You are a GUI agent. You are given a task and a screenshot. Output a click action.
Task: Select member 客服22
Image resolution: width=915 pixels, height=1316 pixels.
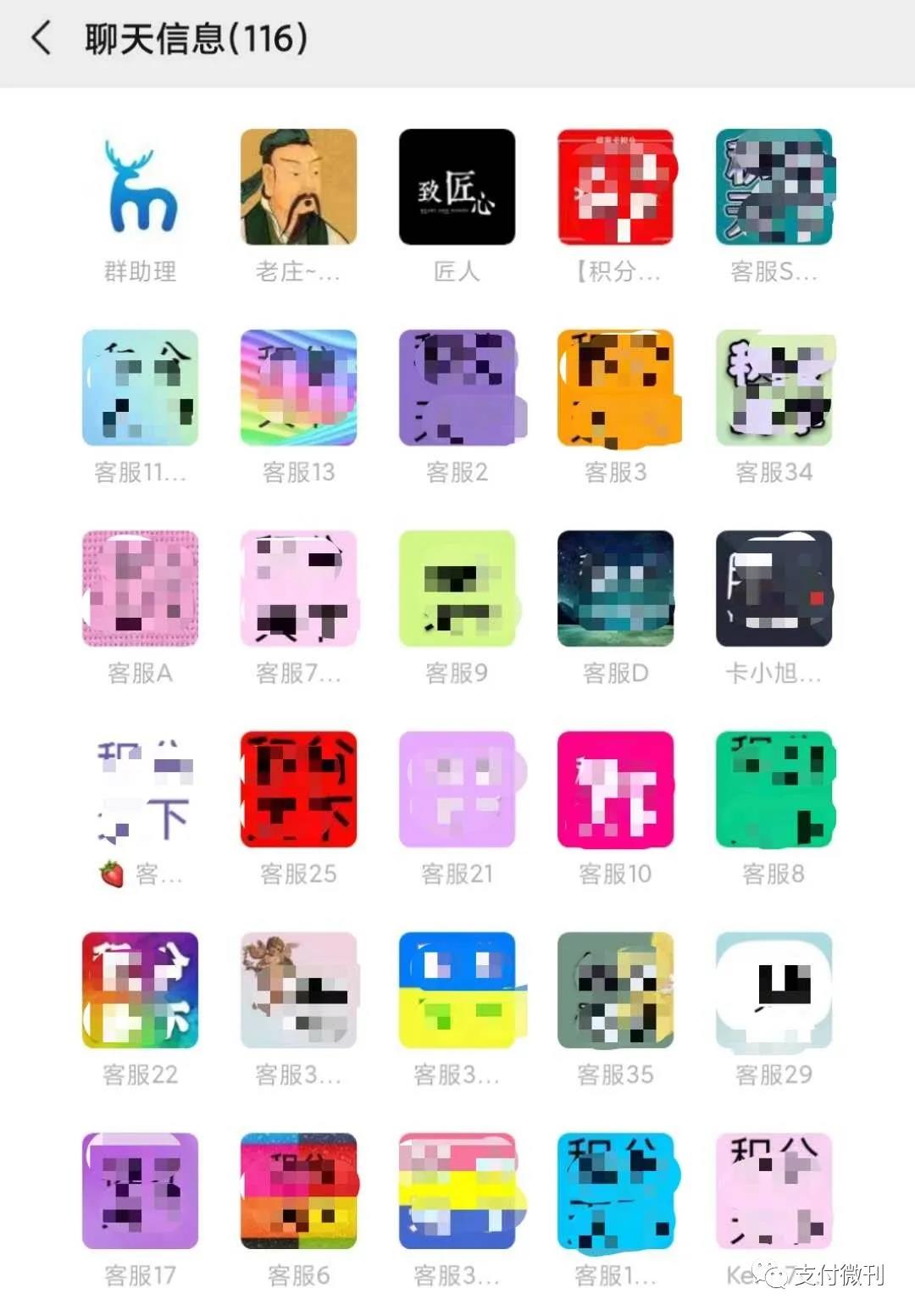140,991
